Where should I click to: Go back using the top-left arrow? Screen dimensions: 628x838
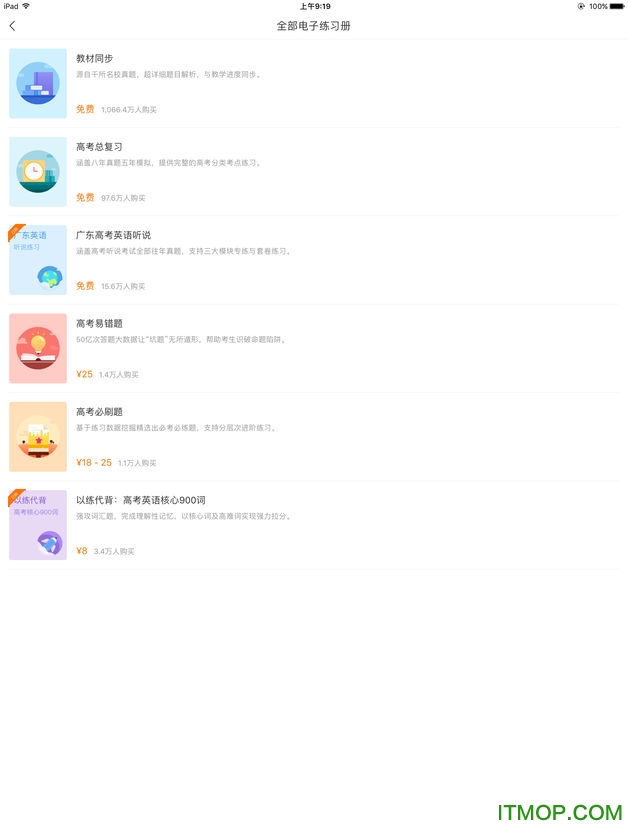[12, 26]
